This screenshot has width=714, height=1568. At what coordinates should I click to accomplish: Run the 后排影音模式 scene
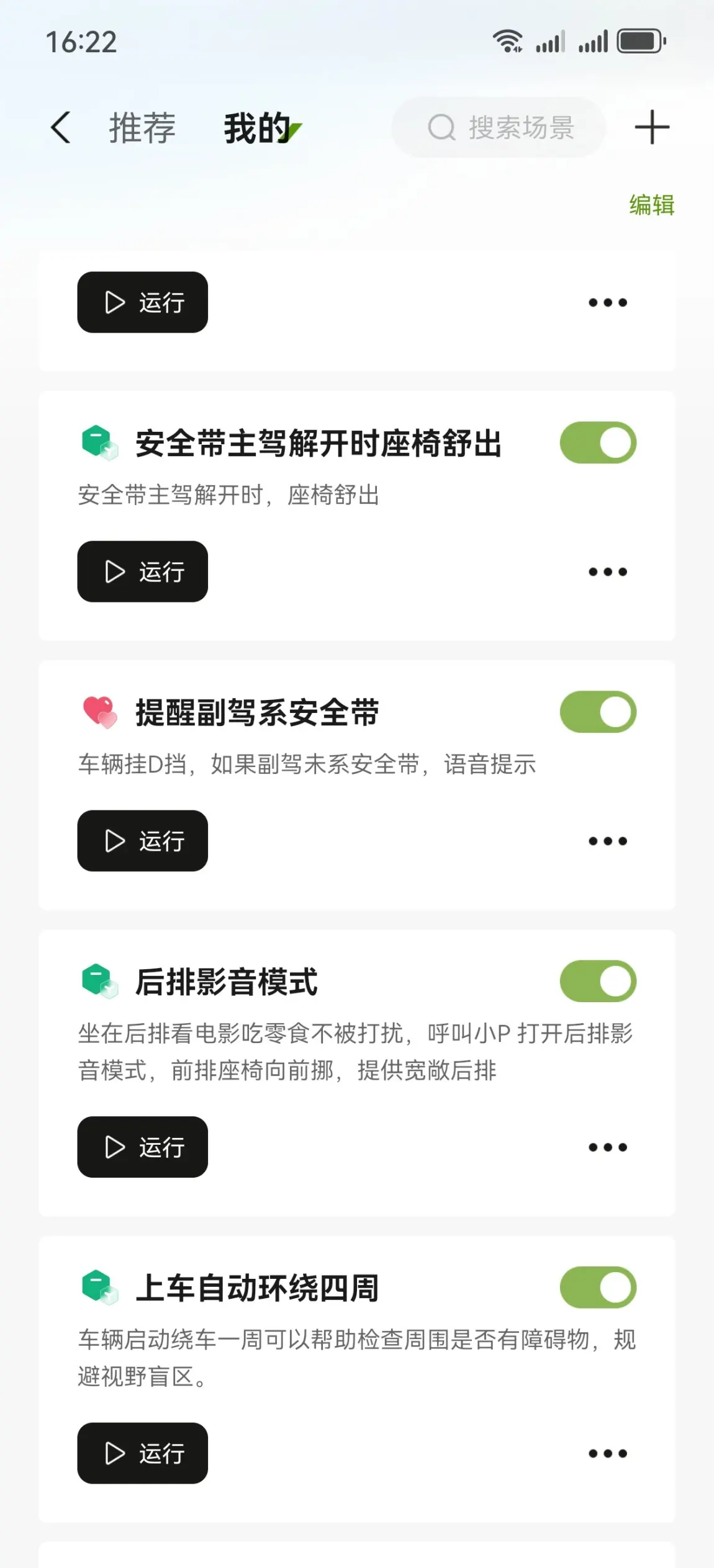click(x=142, y=1147)
